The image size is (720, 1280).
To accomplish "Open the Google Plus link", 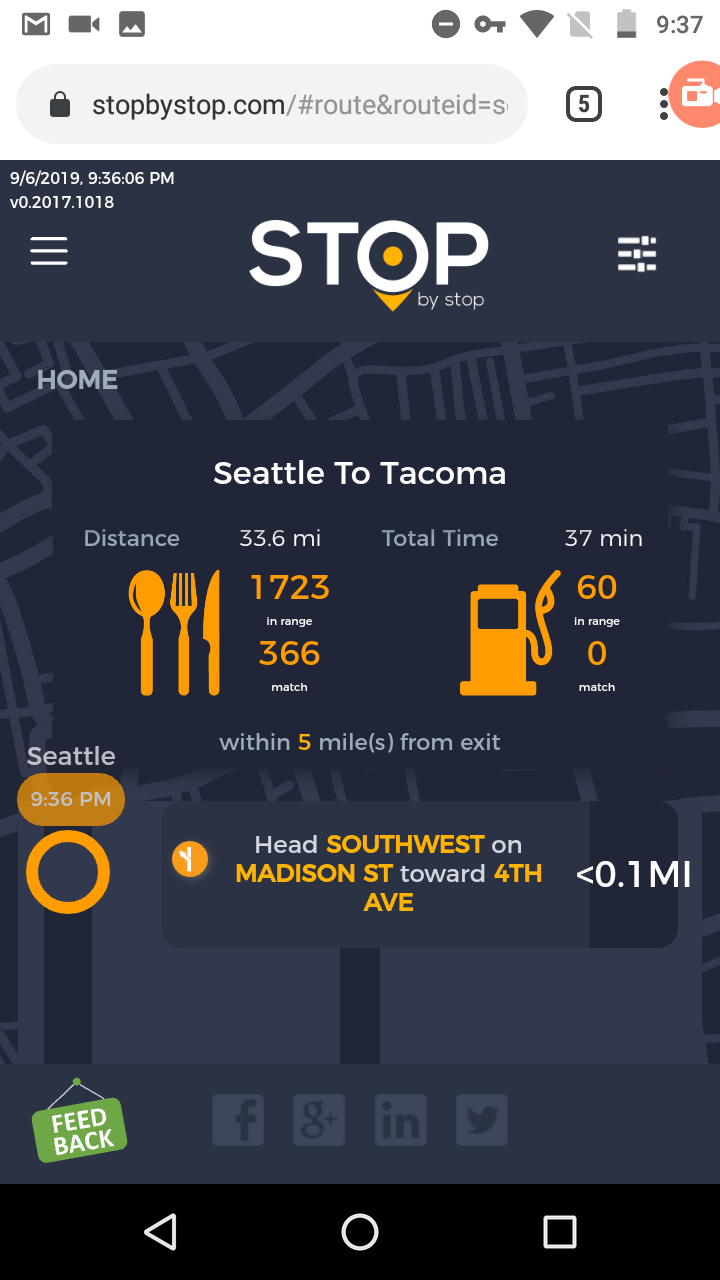I will 319,1120.
